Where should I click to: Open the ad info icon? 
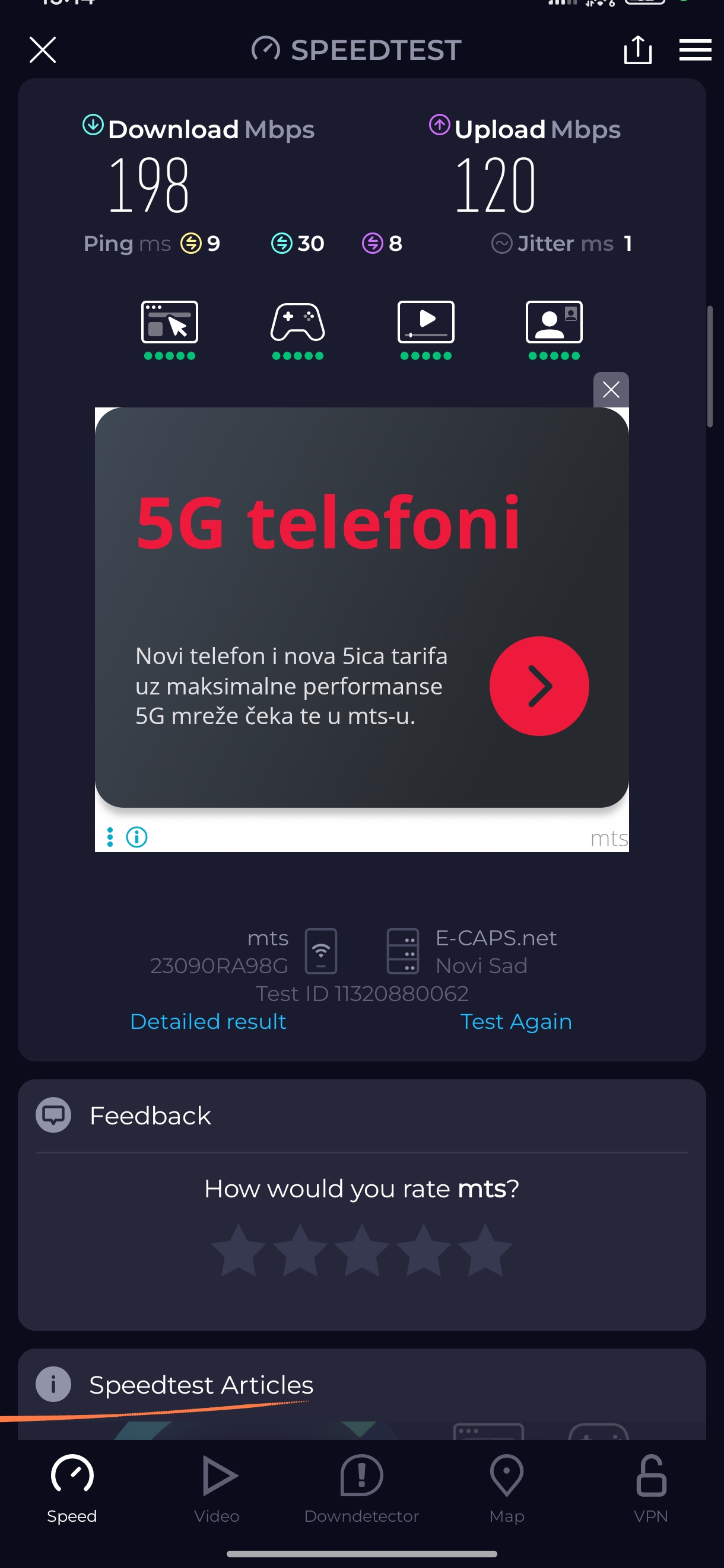point(136,837)
